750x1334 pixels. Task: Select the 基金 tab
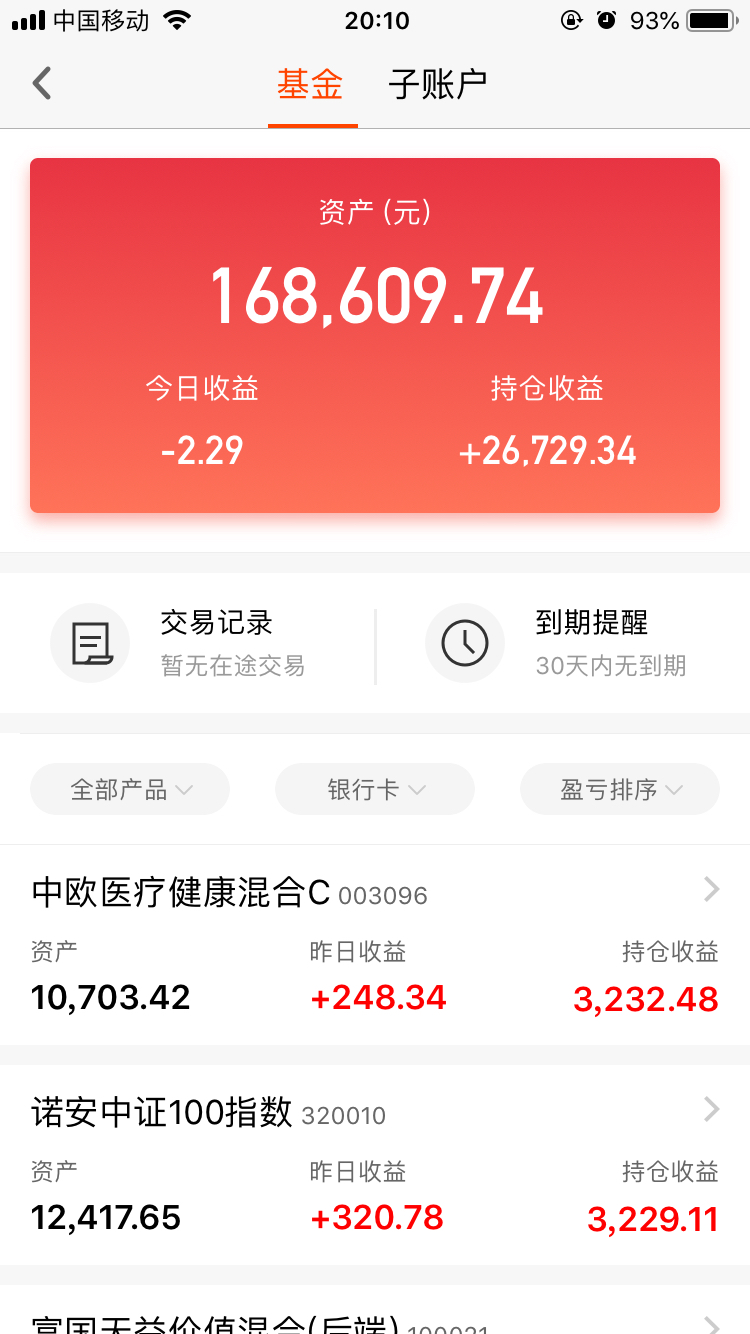(310, 85)
